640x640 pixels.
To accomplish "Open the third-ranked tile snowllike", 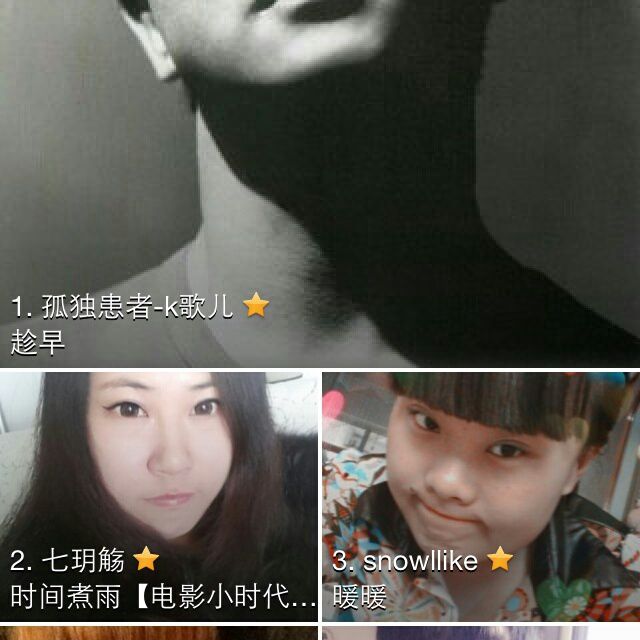I will pos(481,495).
